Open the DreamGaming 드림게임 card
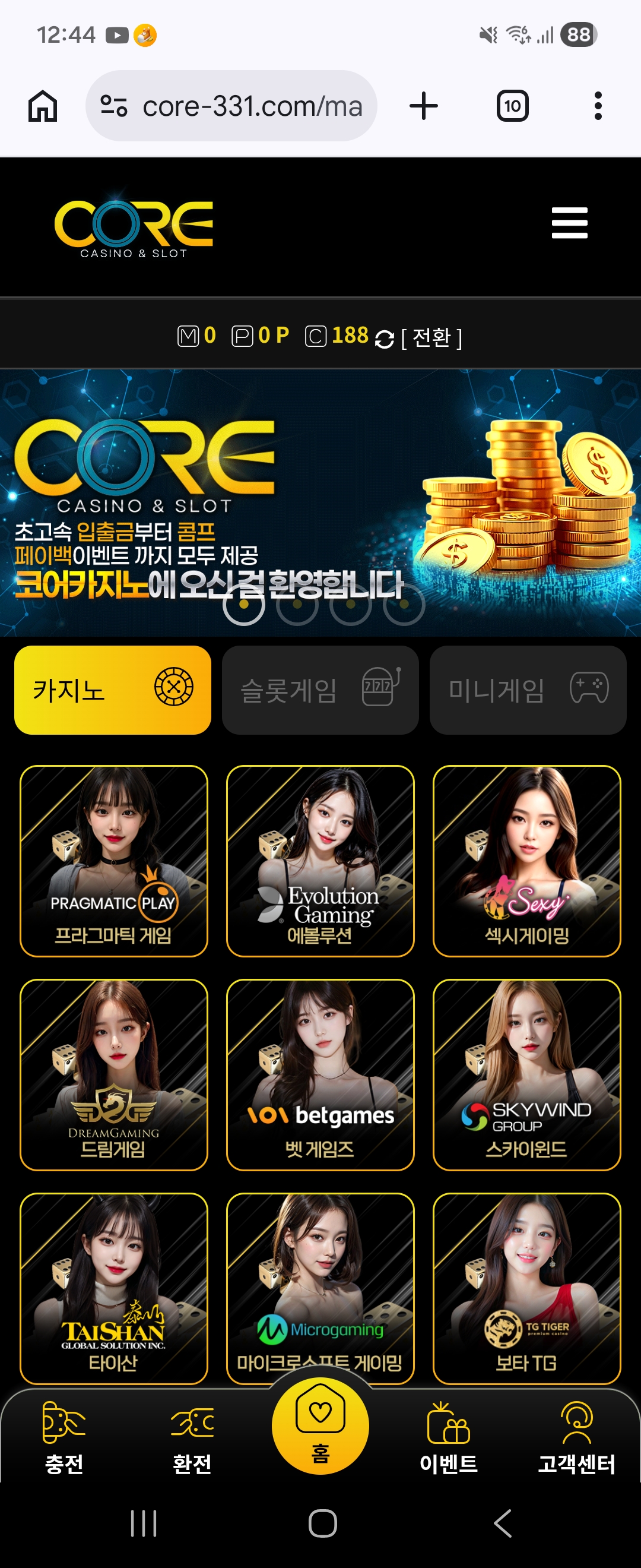This screenshot has width=641, height=1568. click(114, 1074)
